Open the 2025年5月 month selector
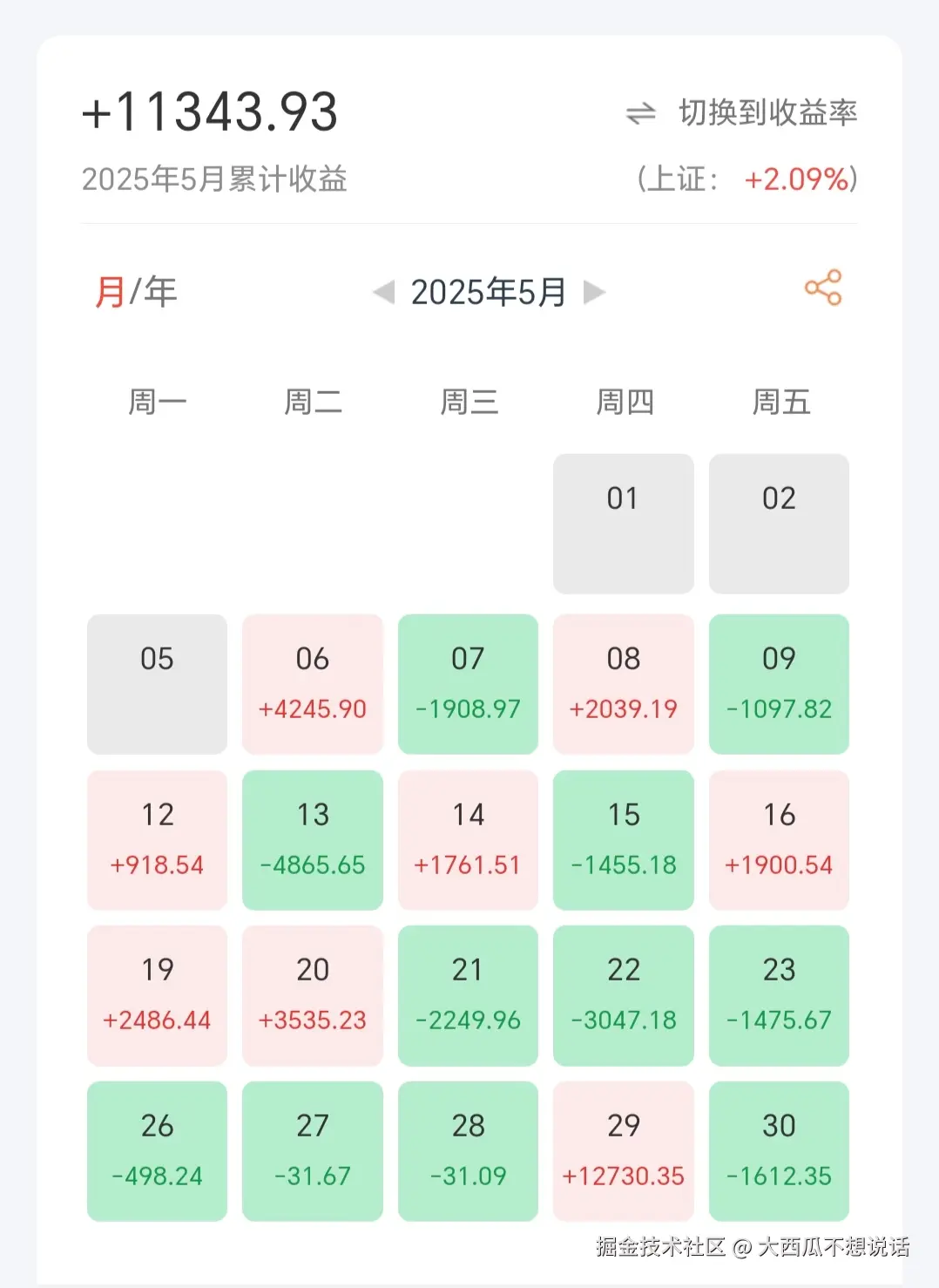Image resolution: width=939 pixels, height=1288 pixels. (x=489, y=292)
